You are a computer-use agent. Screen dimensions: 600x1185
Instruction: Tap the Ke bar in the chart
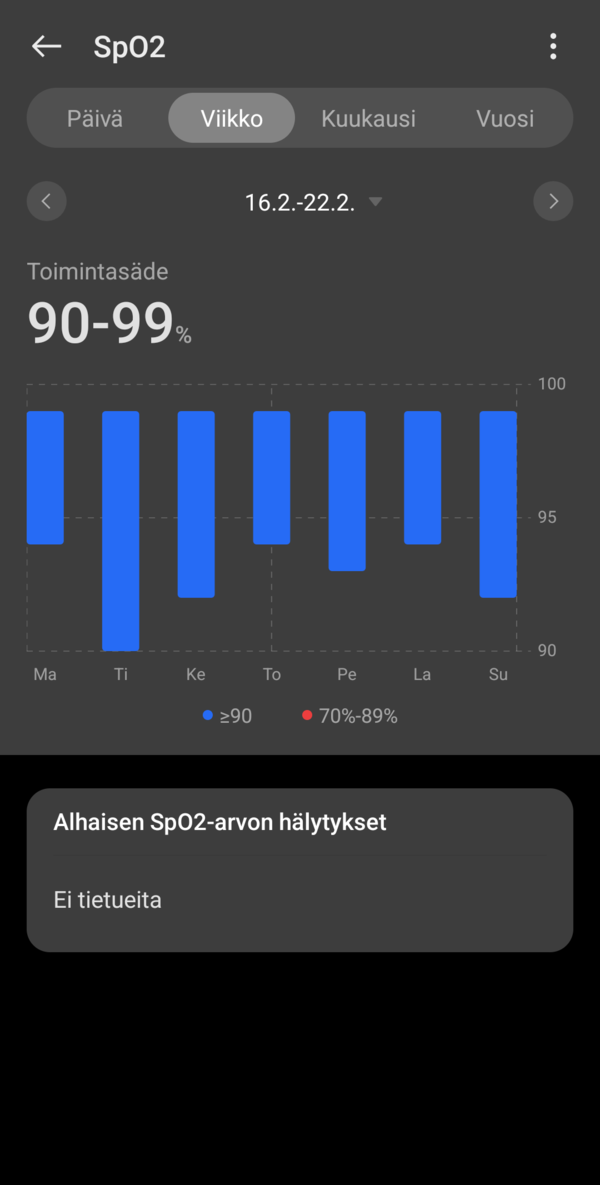(x=196, y=504)
